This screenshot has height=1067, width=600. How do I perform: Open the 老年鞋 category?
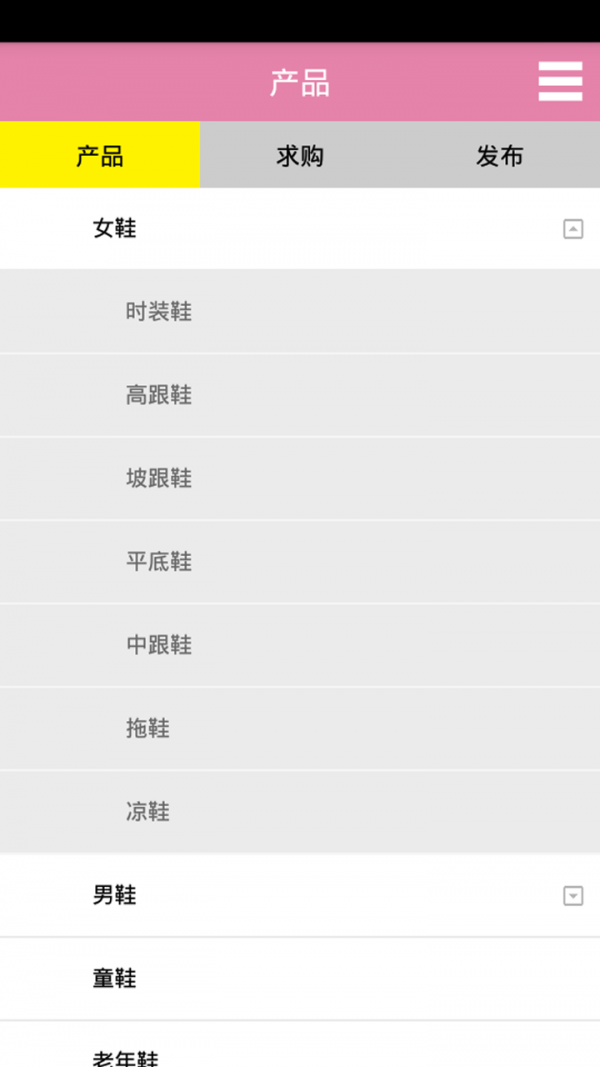click(125, 1056)
